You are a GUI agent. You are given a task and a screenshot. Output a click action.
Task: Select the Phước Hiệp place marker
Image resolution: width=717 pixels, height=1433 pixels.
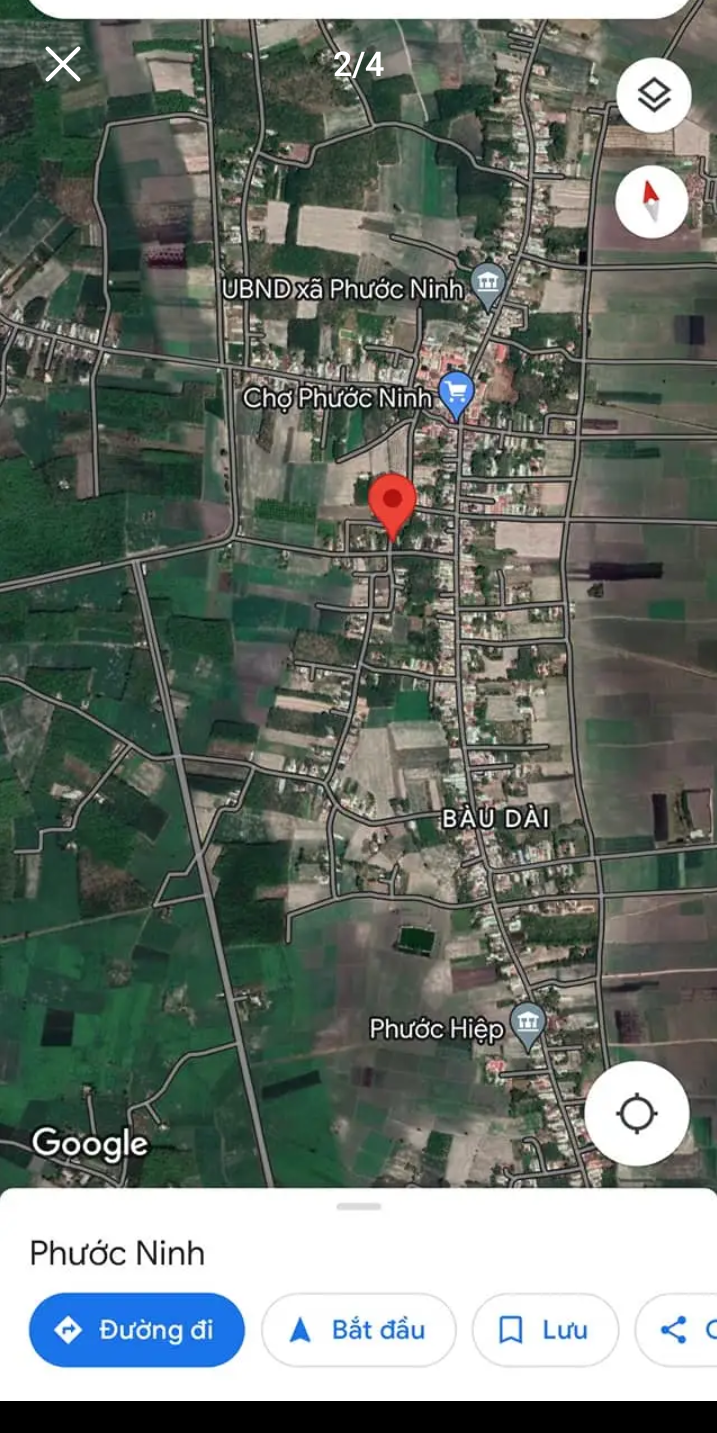[527, 1026]
